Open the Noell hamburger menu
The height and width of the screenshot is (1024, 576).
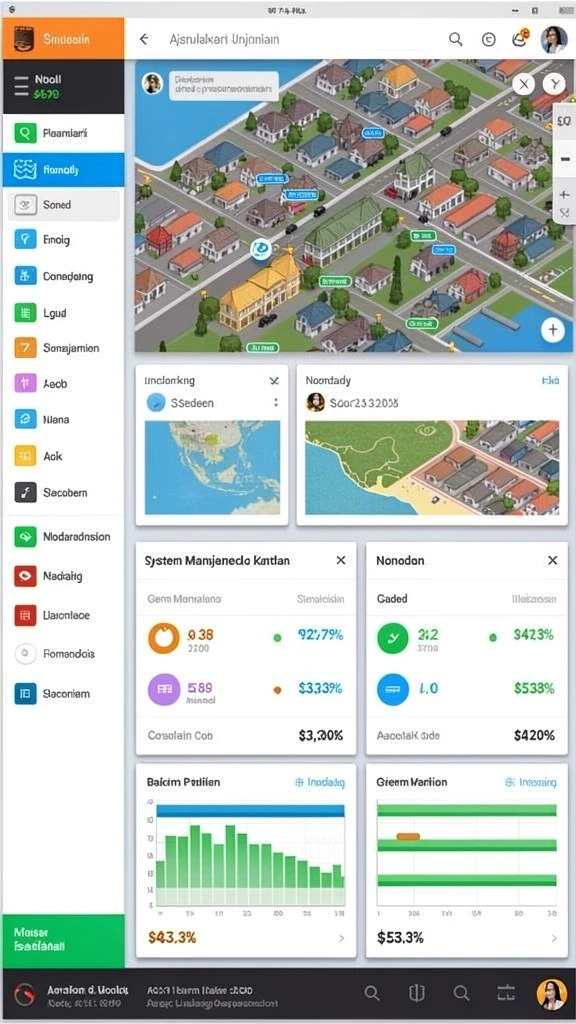[x=22, y=86]
